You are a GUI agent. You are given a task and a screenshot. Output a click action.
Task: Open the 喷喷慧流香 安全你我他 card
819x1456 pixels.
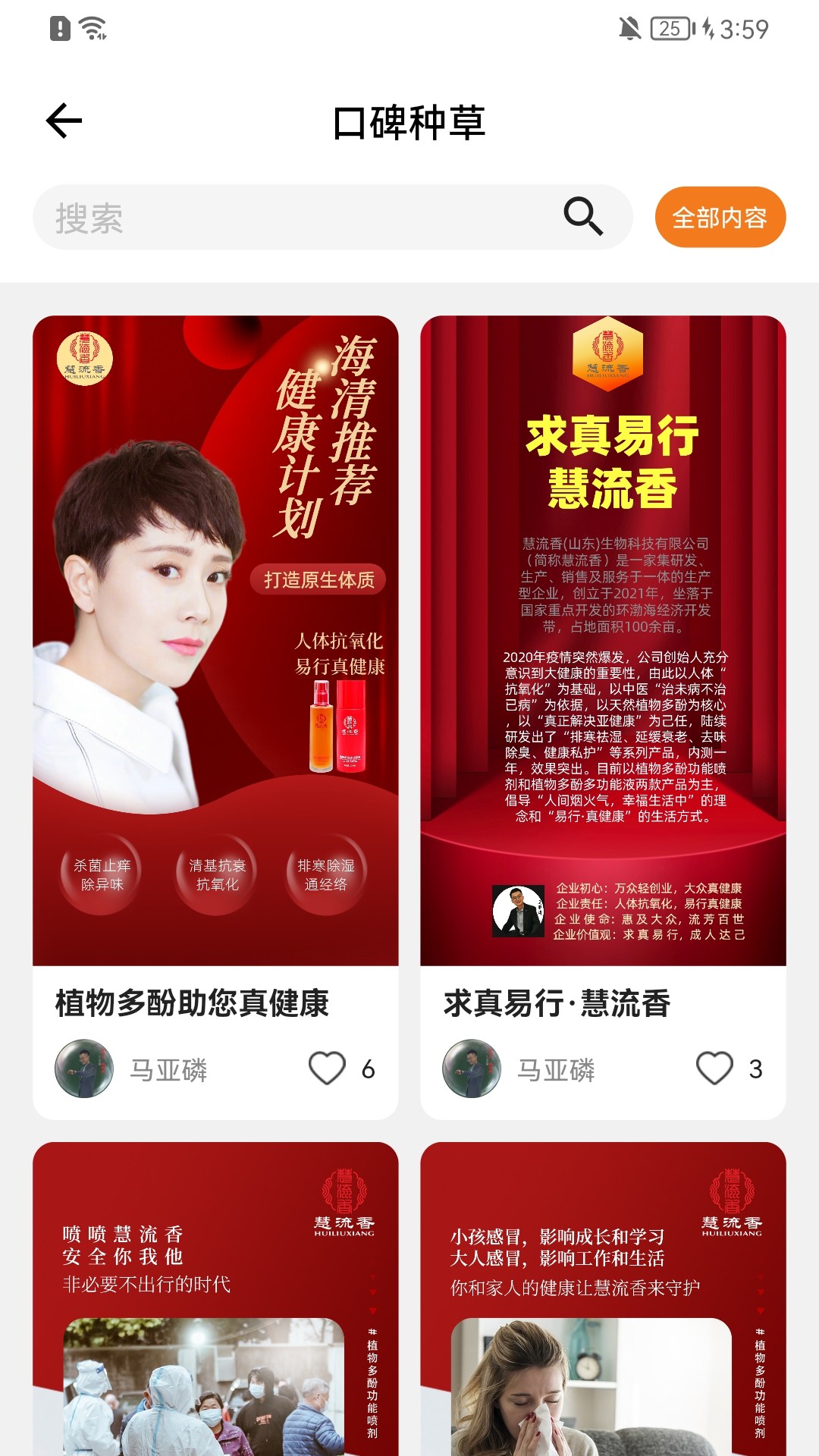[x=215, y=1298]
